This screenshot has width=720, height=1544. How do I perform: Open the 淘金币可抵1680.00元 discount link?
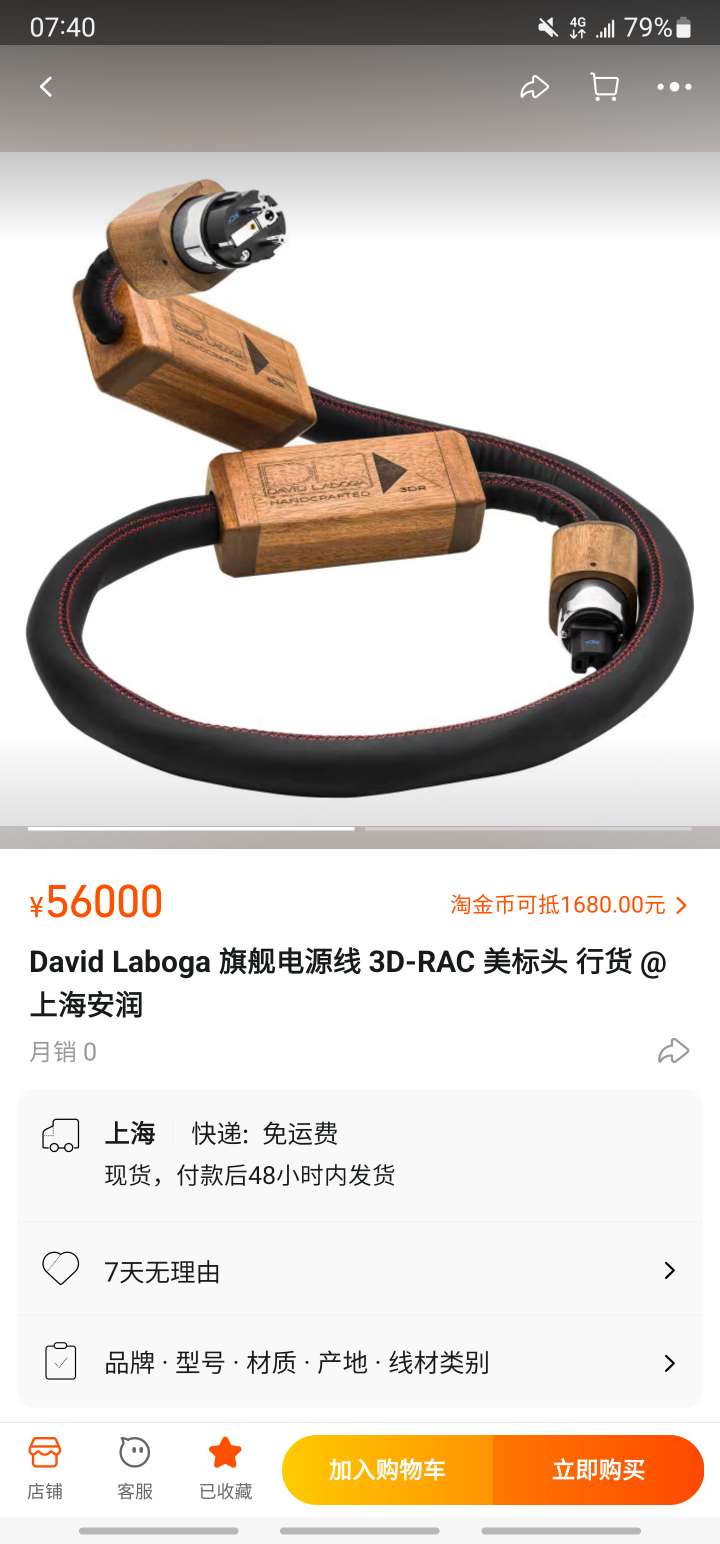point(569,905)
